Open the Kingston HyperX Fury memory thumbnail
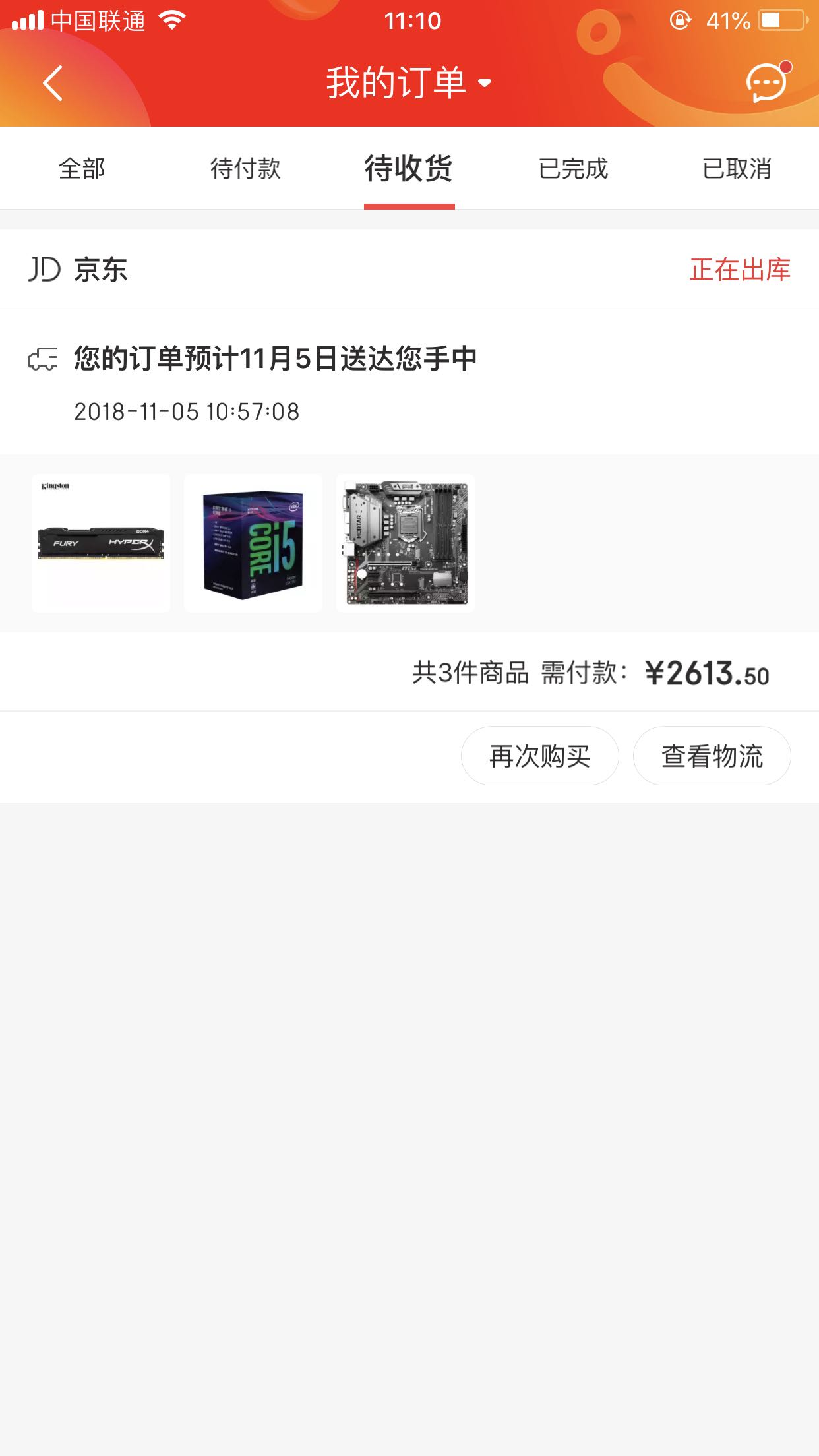 101,543
